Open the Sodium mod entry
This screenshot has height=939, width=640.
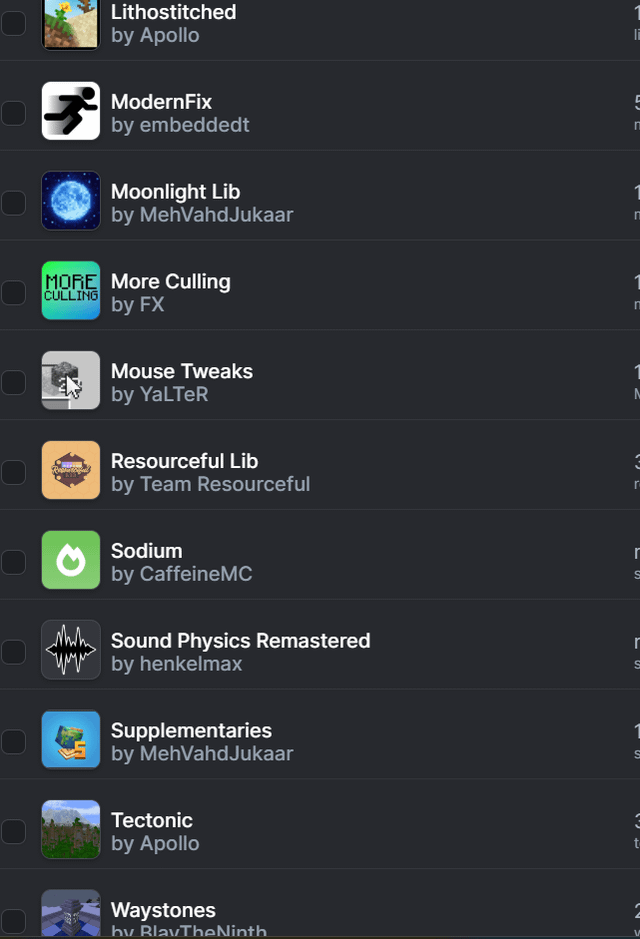(x=146, y=551)
